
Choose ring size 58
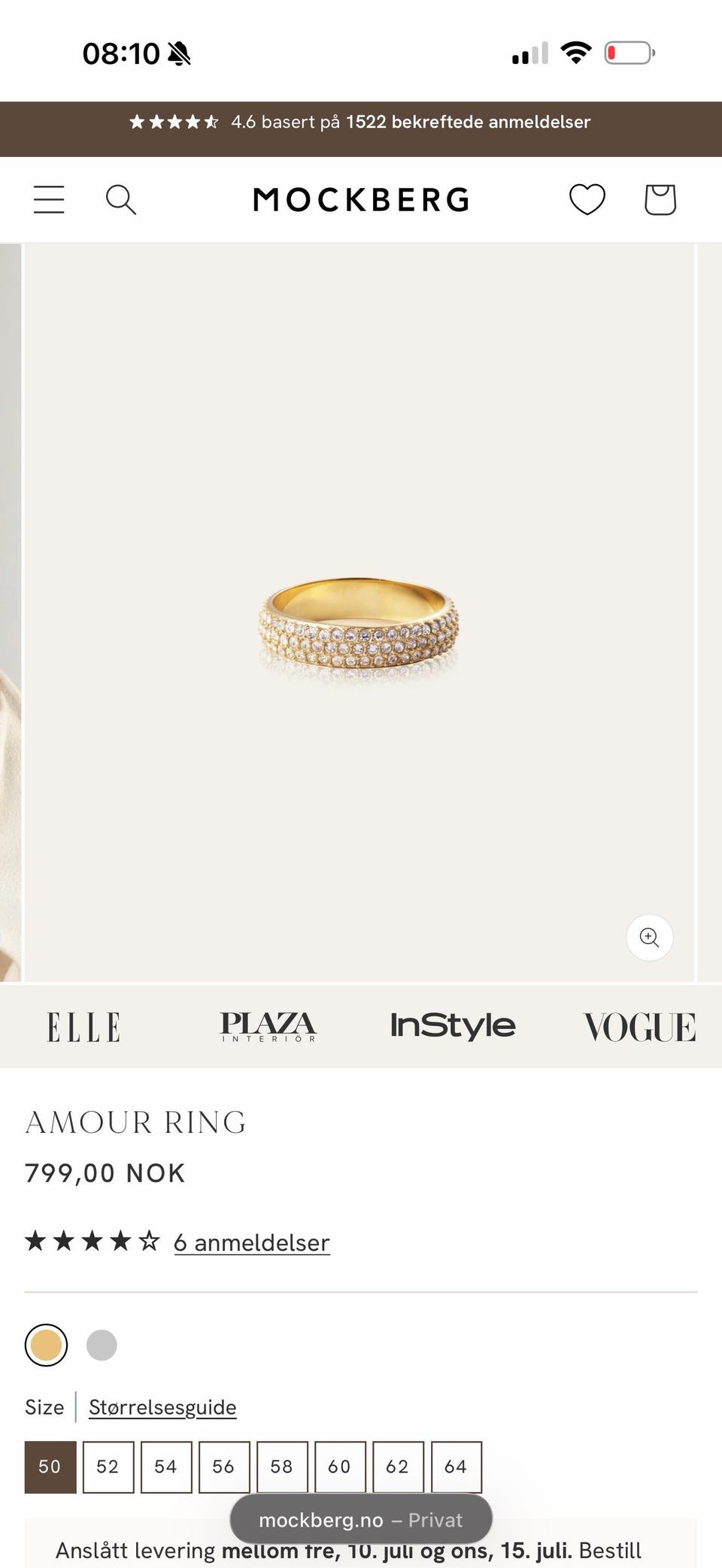tap(281, 1467)
